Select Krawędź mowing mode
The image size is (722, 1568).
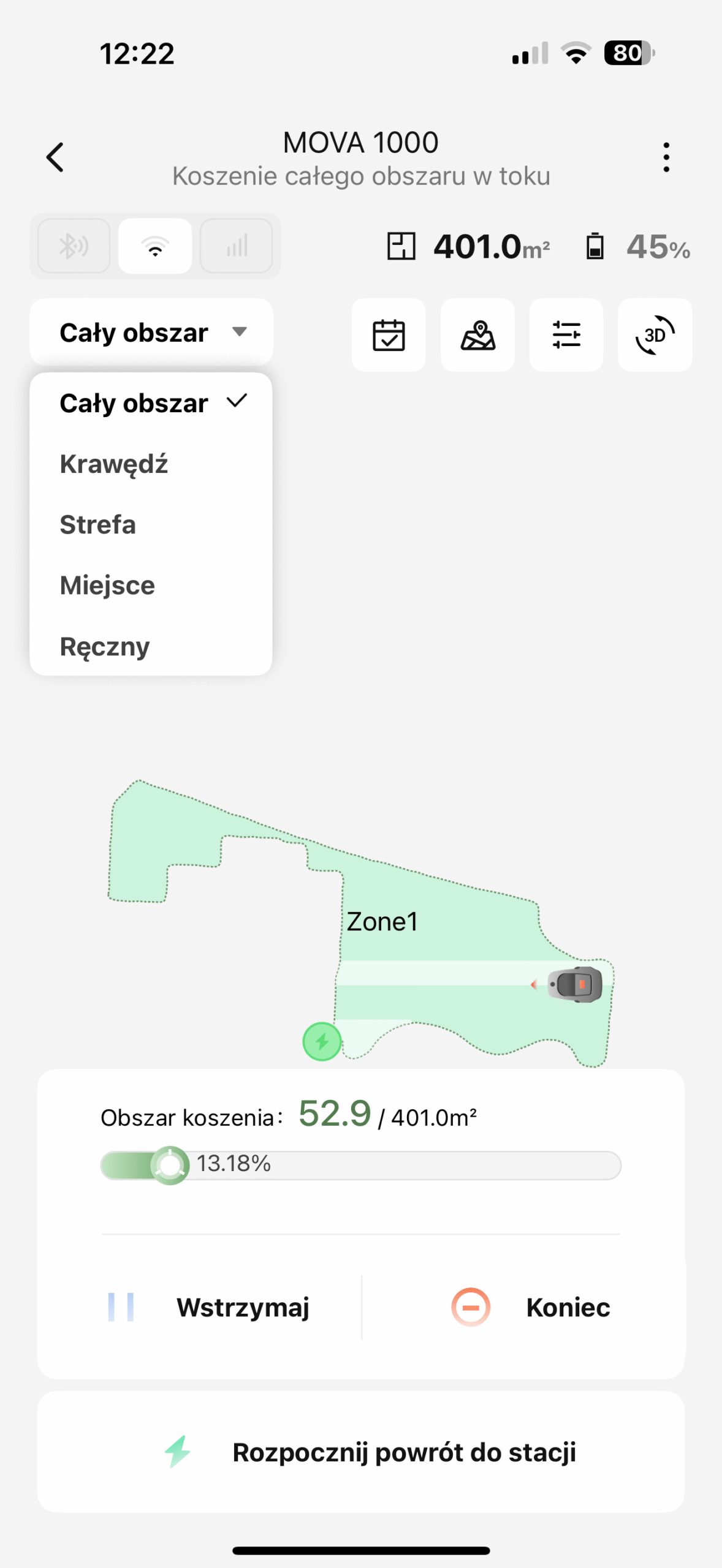[114, 464]
